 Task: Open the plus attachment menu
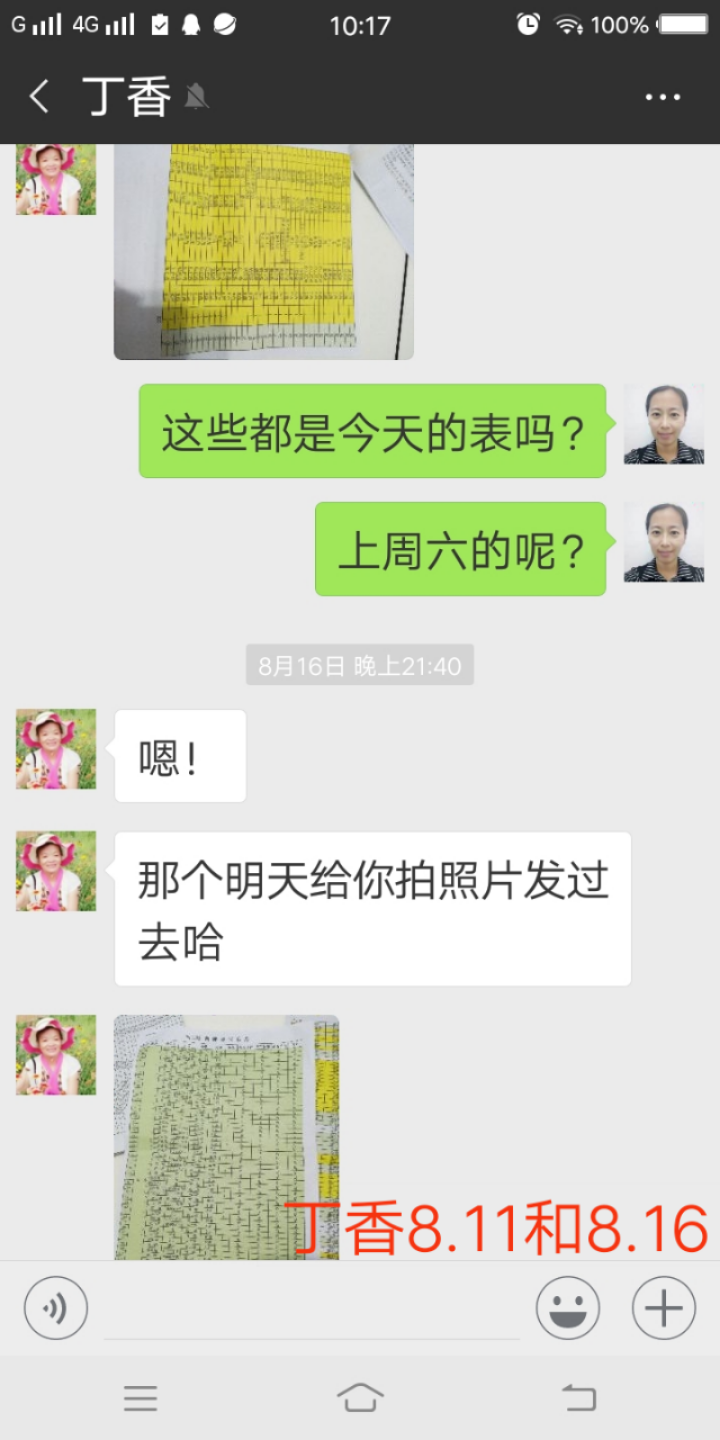pos(664,1308)
